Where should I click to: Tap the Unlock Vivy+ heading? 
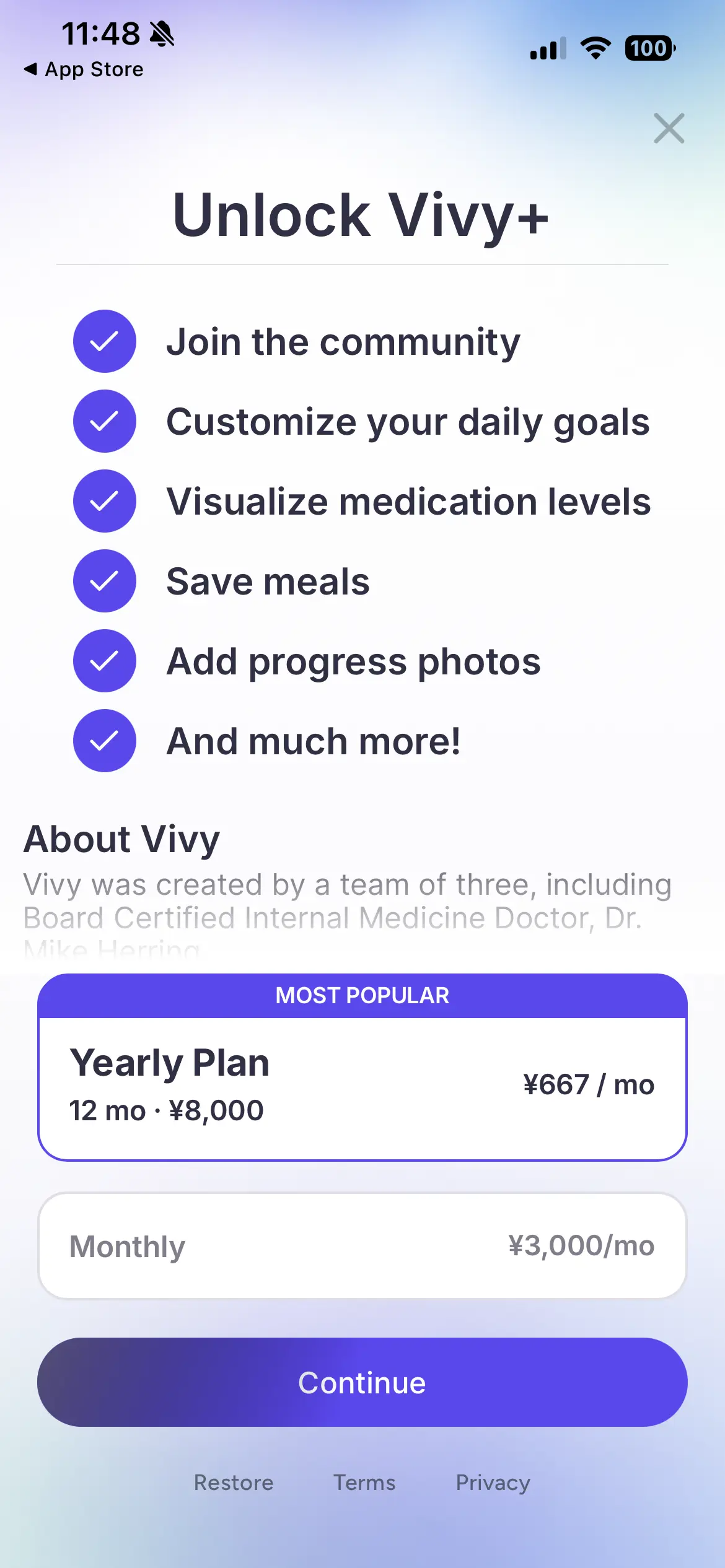point(362,216)
